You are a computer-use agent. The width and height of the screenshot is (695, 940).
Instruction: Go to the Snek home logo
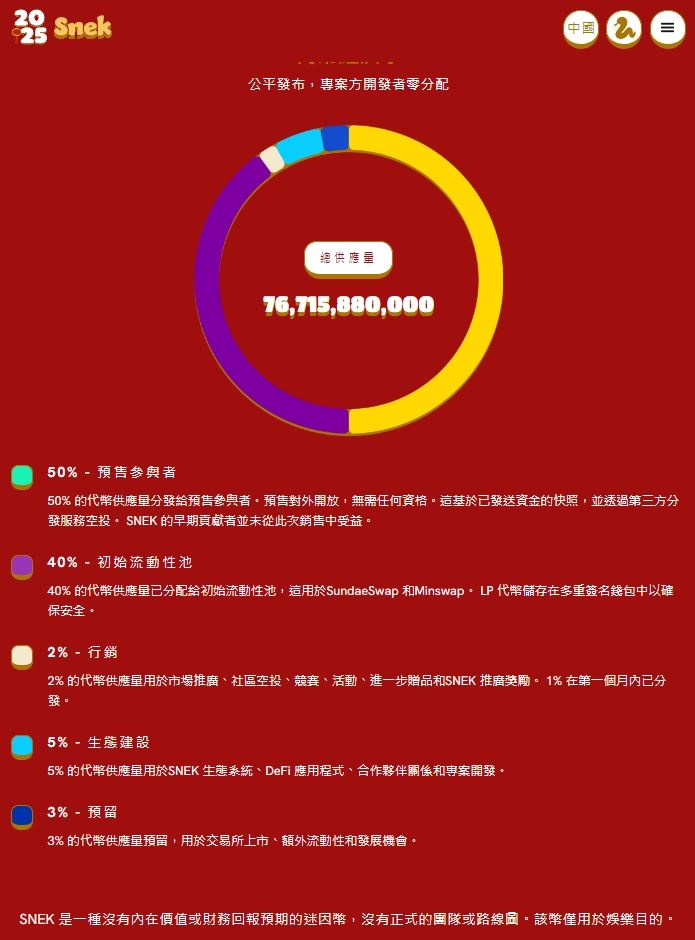(x=64, y=28)
